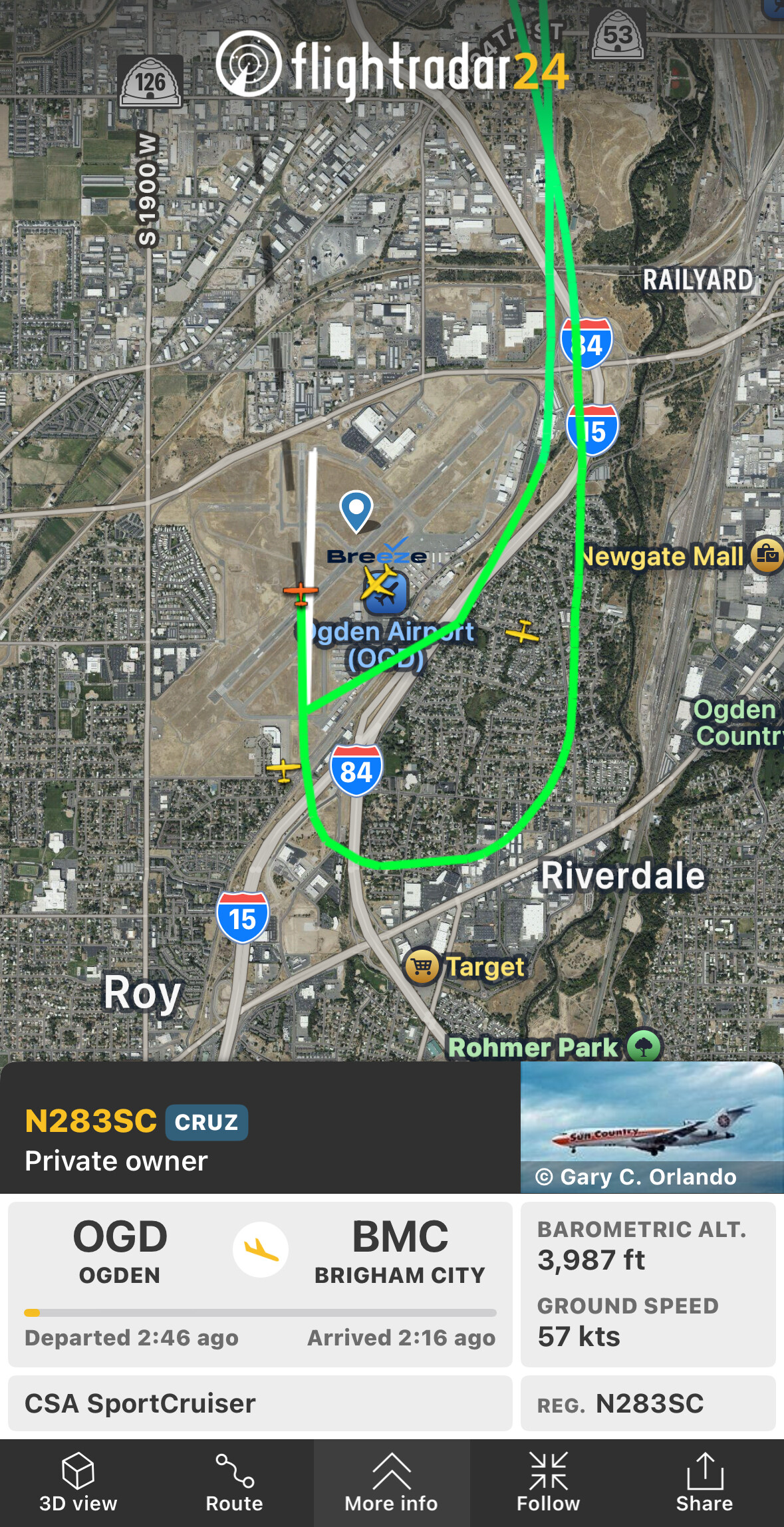Share flight N283SC

pyautogui.click(x=704, y=1482)
